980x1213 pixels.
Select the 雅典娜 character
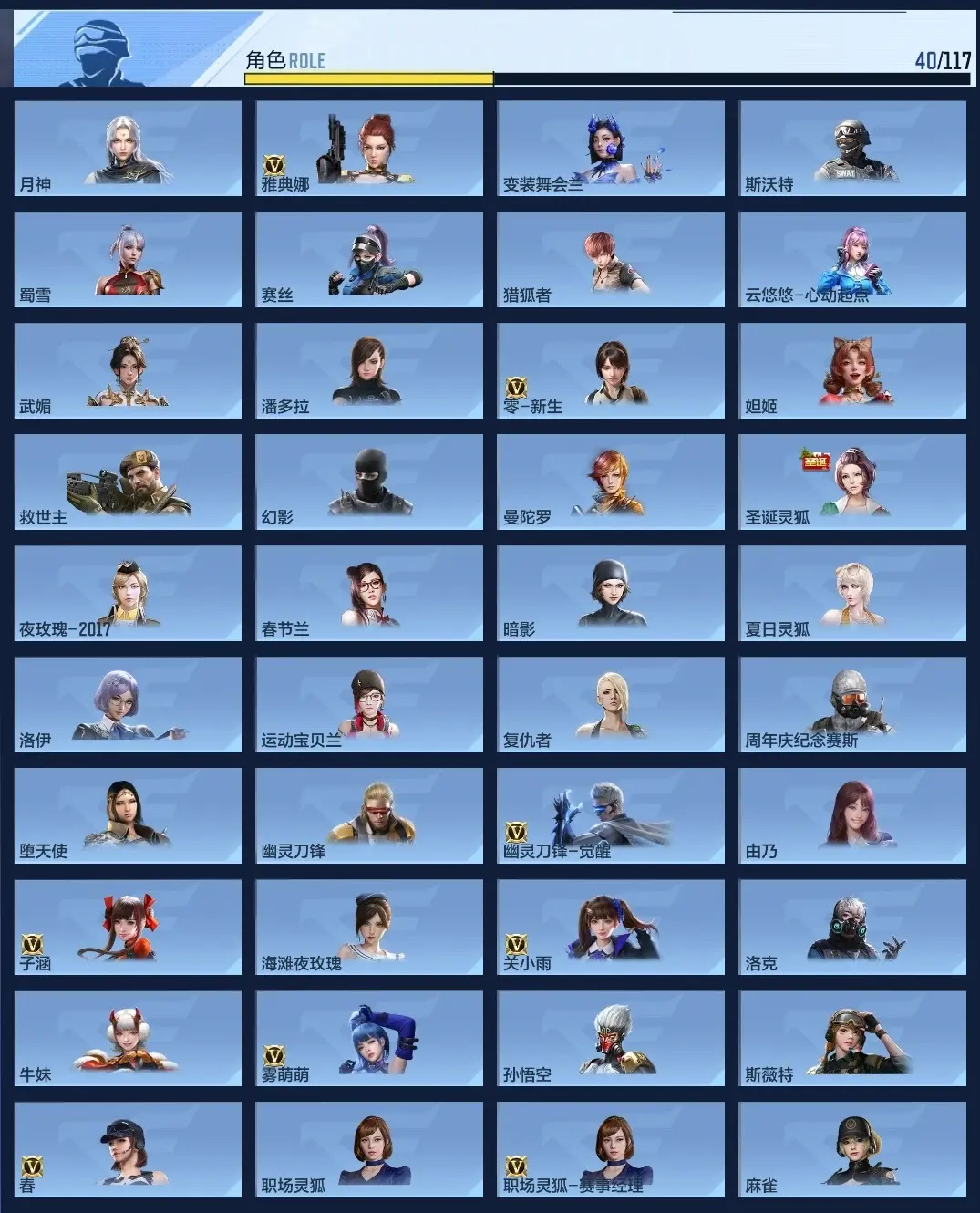(369, 148)
